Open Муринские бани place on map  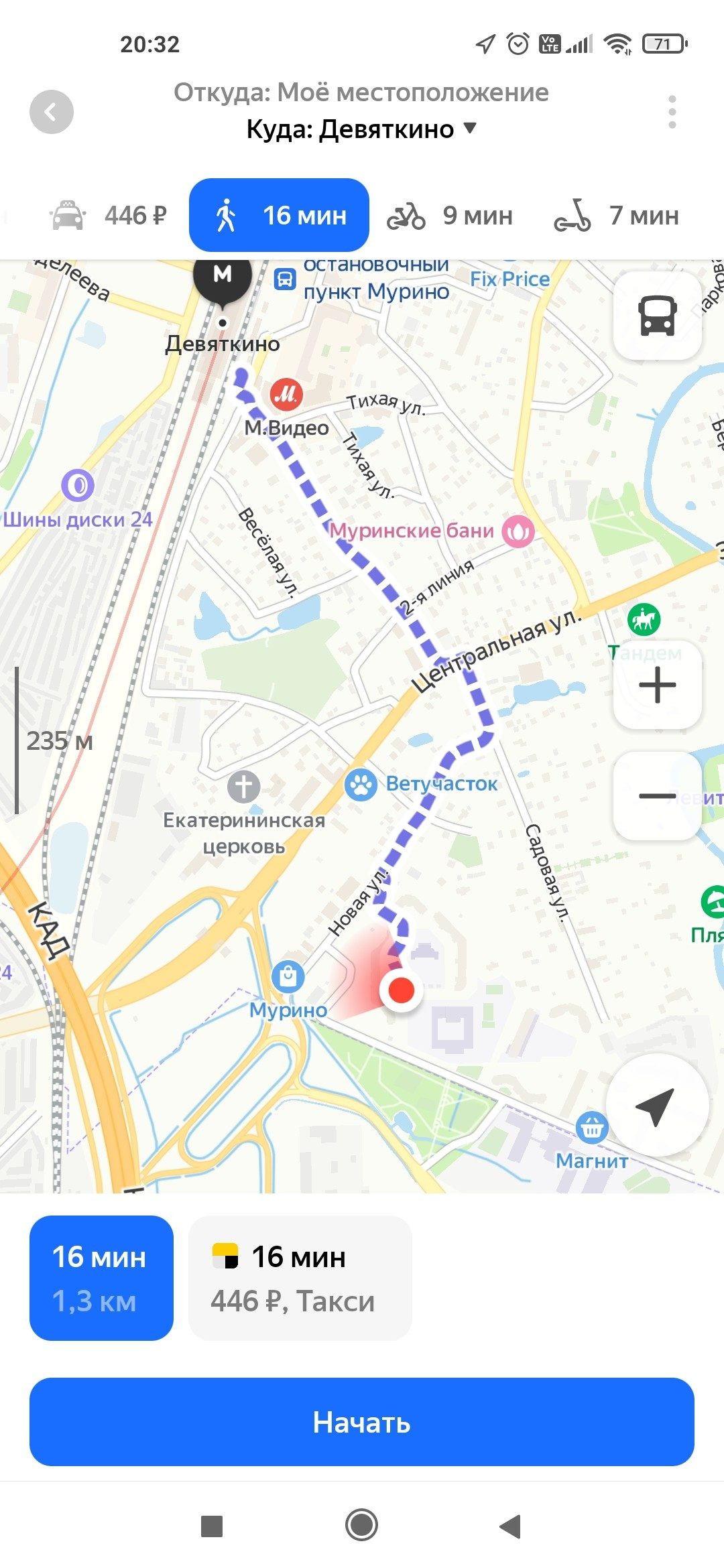click(x=518, y=531)
